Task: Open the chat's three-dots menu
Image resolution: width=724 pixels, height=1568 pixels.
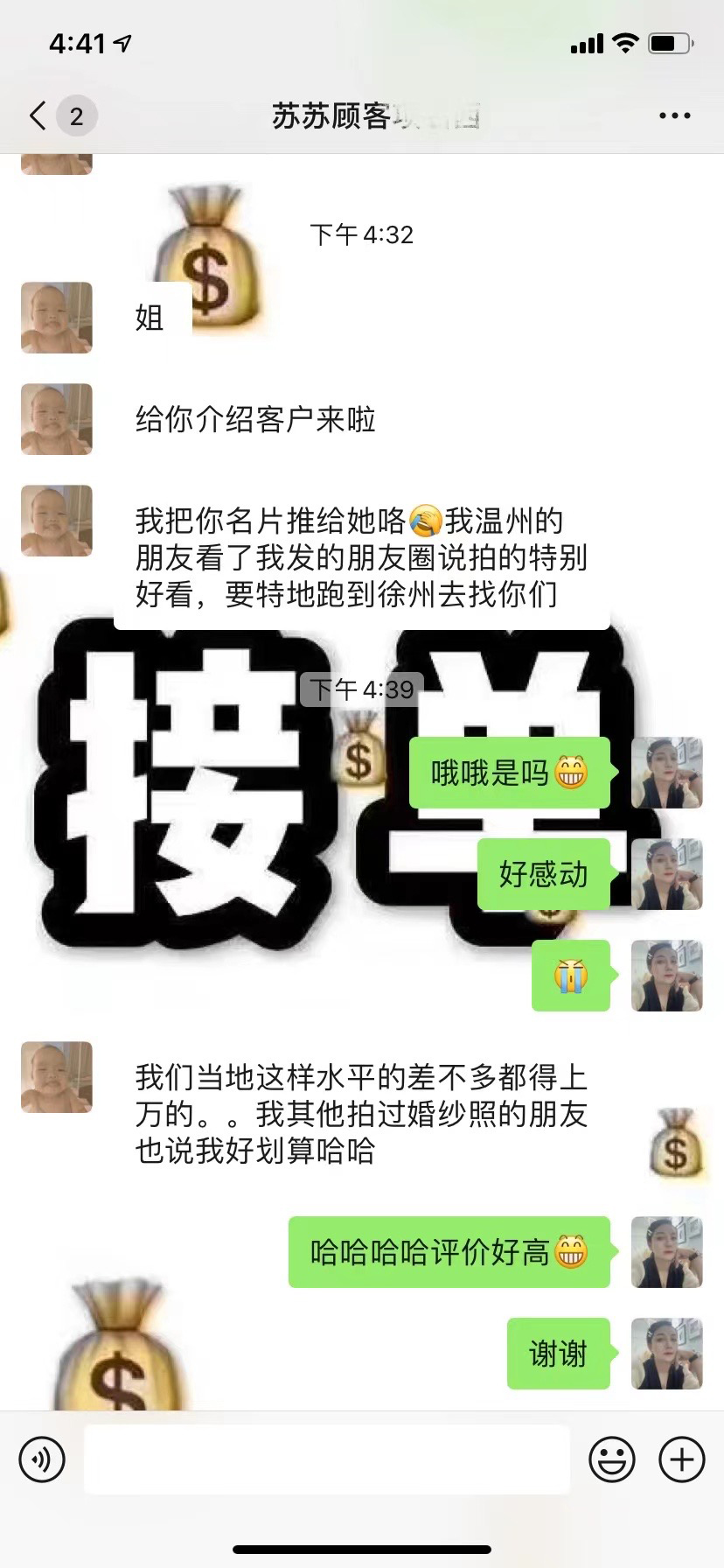Action: click(x=674, y=115)
